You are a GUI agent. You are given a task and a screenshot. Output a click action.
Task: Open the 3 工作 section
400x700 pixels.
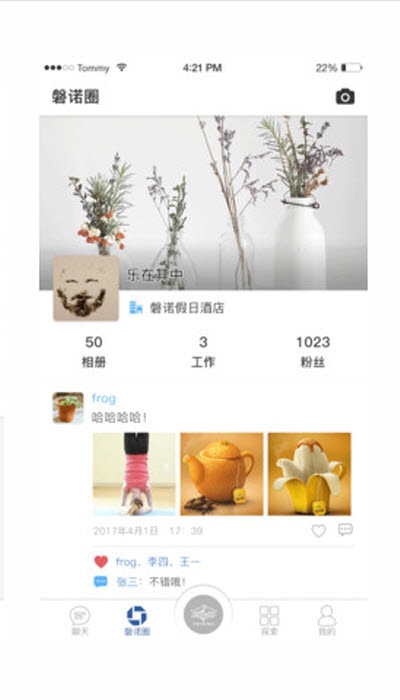pos(203,352)
